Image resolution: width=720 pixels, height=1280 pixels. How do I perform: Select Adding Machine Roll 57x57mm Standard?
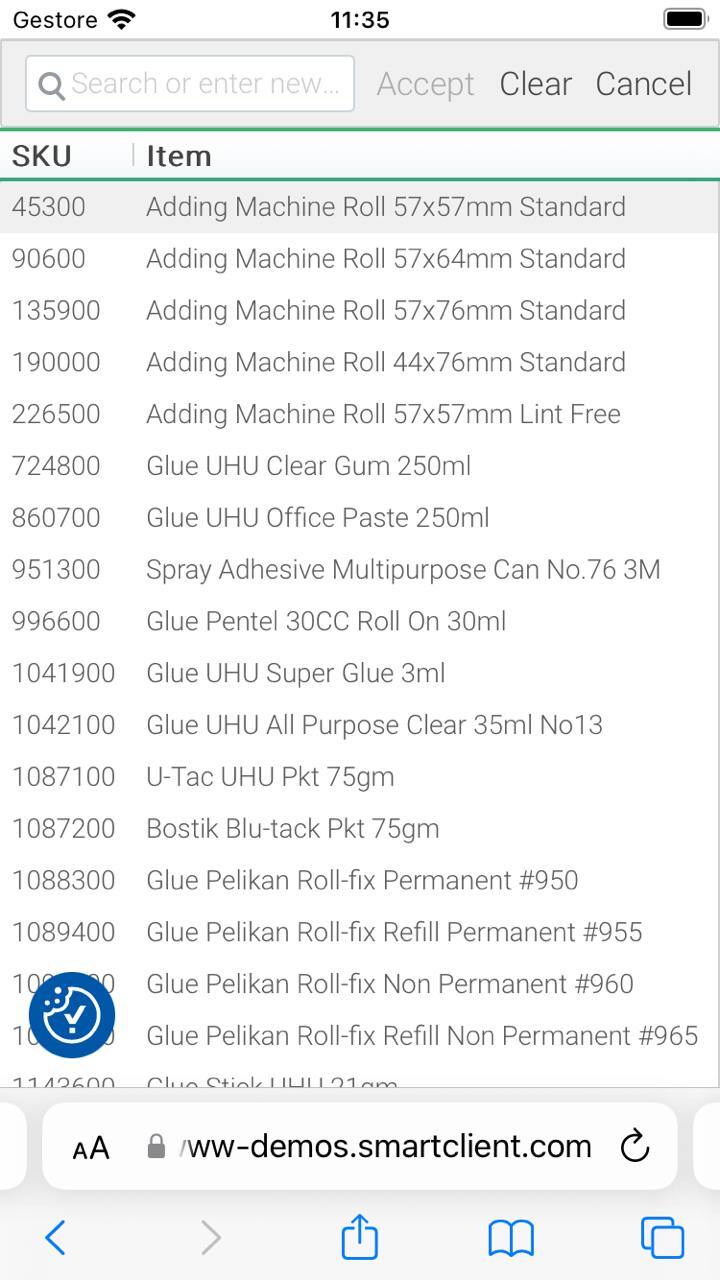click(x=385, y=207)
